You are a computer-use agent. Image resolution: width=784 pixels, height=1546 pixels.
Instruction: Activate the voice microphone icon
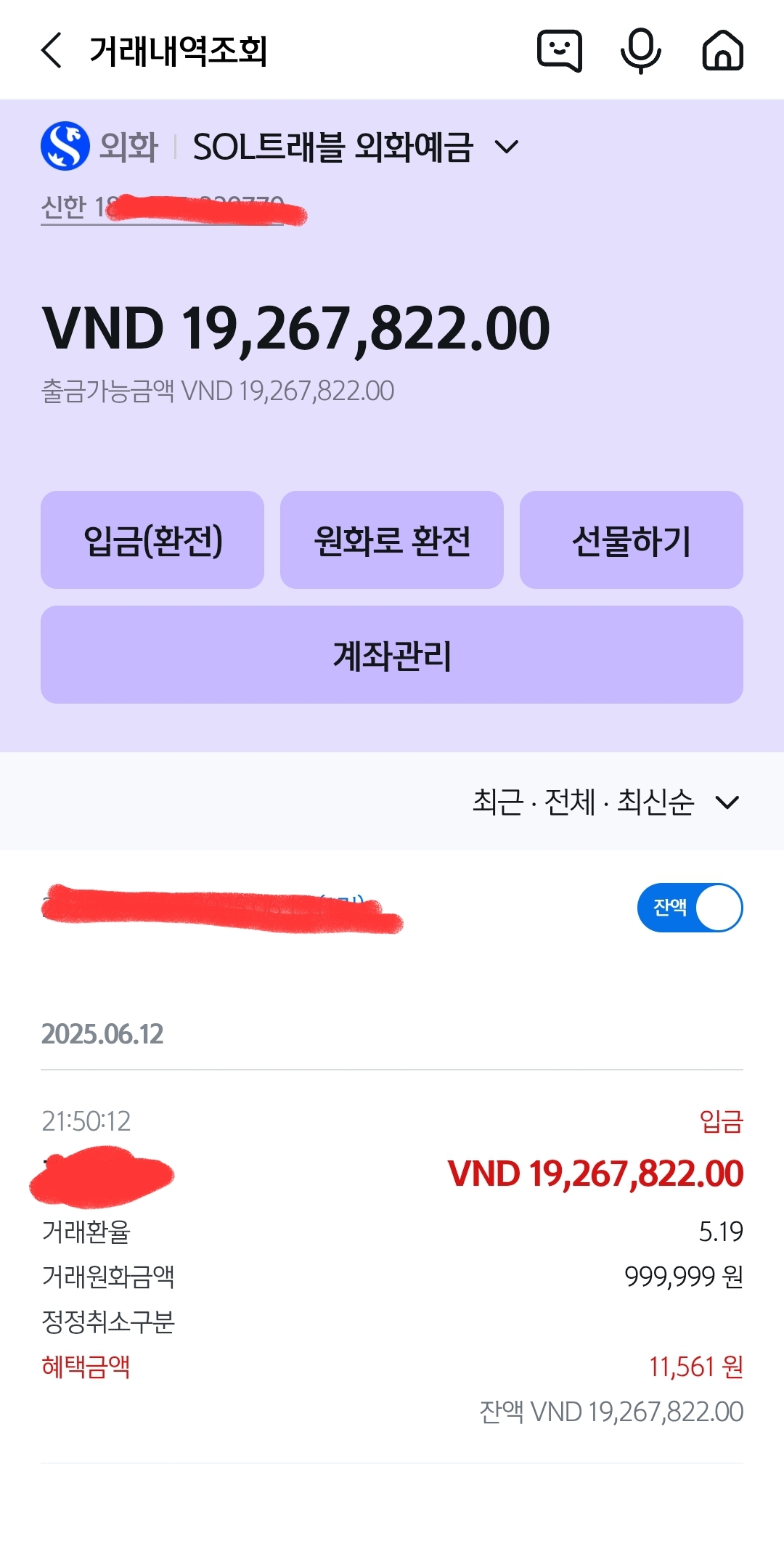pos(640,51)
